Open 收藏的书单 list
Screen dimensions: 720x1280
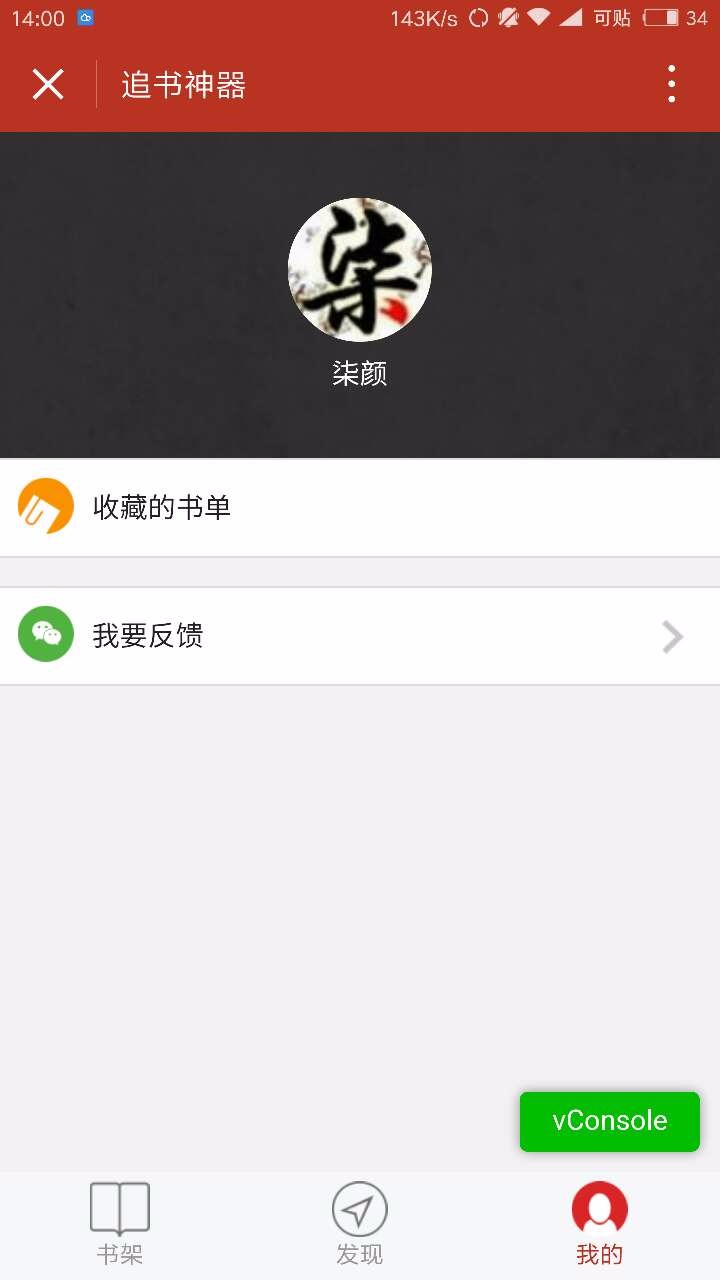pos(360,507)
